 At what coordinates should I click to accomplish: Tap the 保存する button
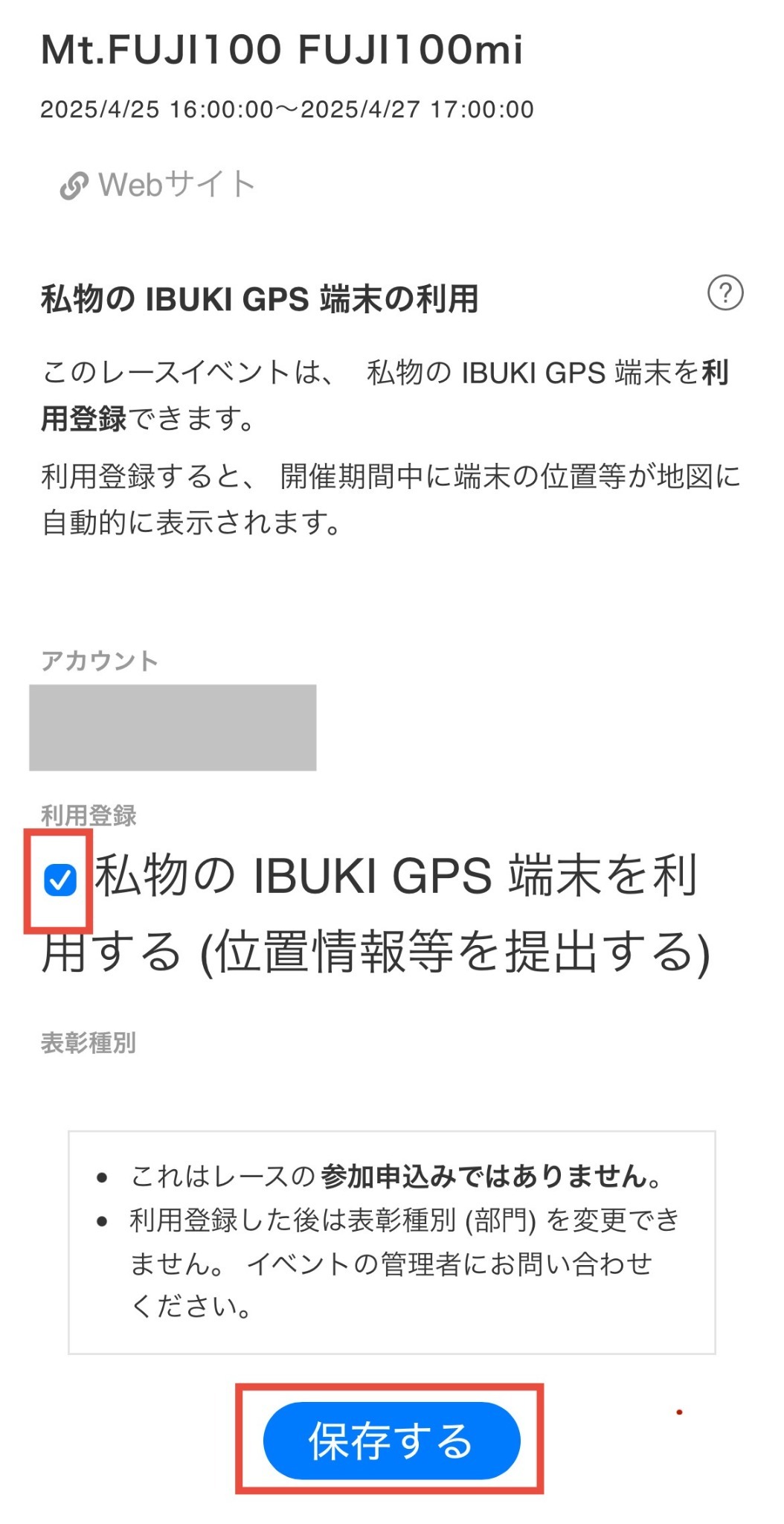(x=391, y=1439)
